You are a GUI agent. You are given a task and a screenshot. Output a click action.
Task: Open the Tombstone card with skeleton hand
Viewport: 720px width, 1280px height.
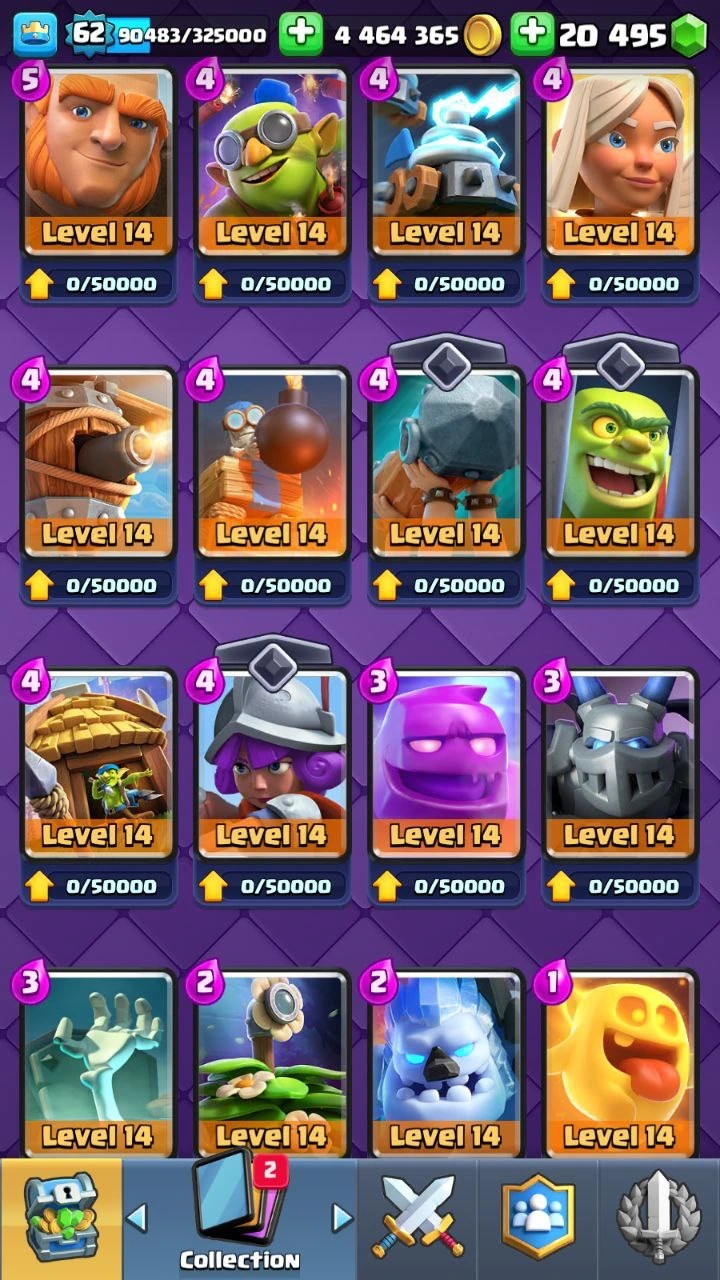(x=98, y=1062)
